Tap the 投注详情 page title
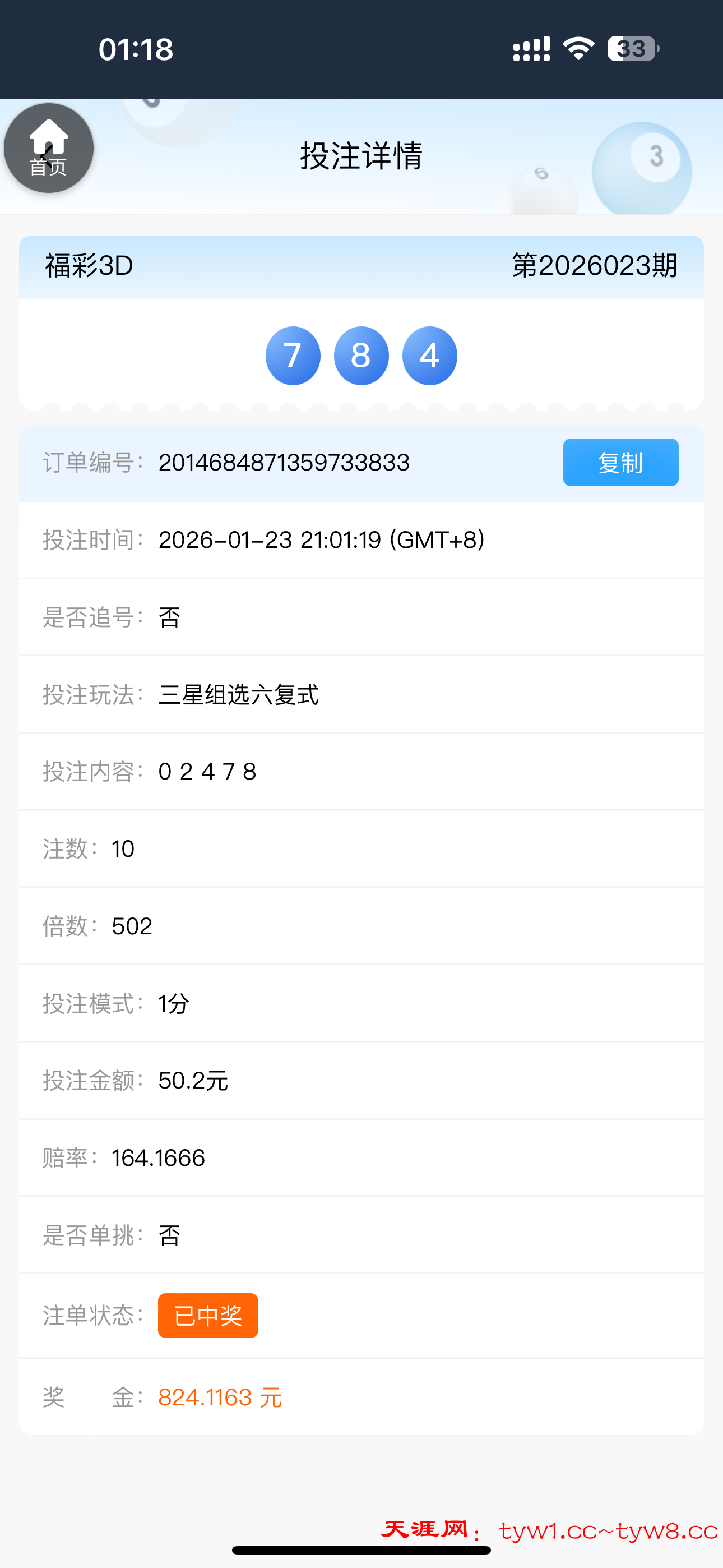The width and height of the screenshot is (723, 1568). [361, 156]
